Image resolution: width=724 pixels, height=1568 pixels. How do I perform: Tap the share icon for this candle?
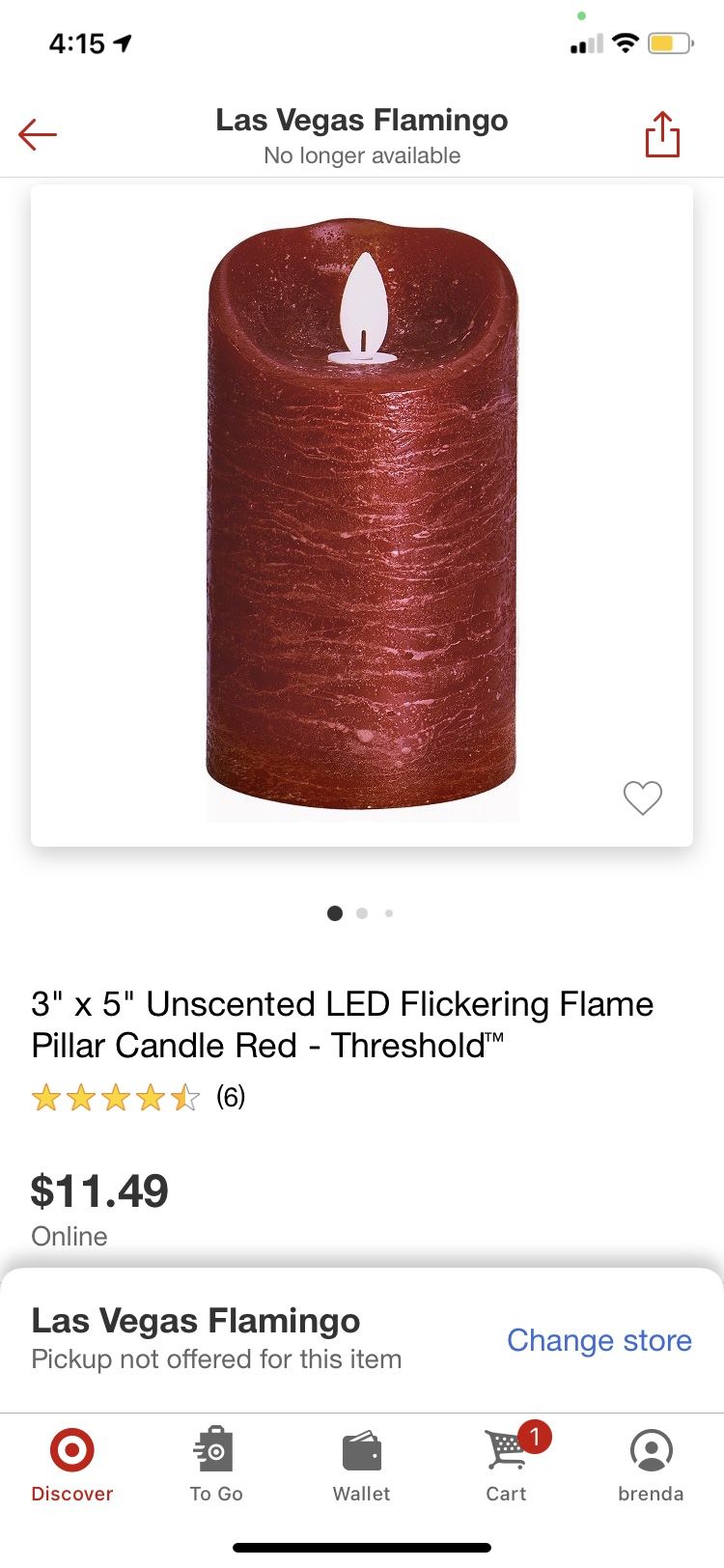pyautogui.click(x=661, y=133)
